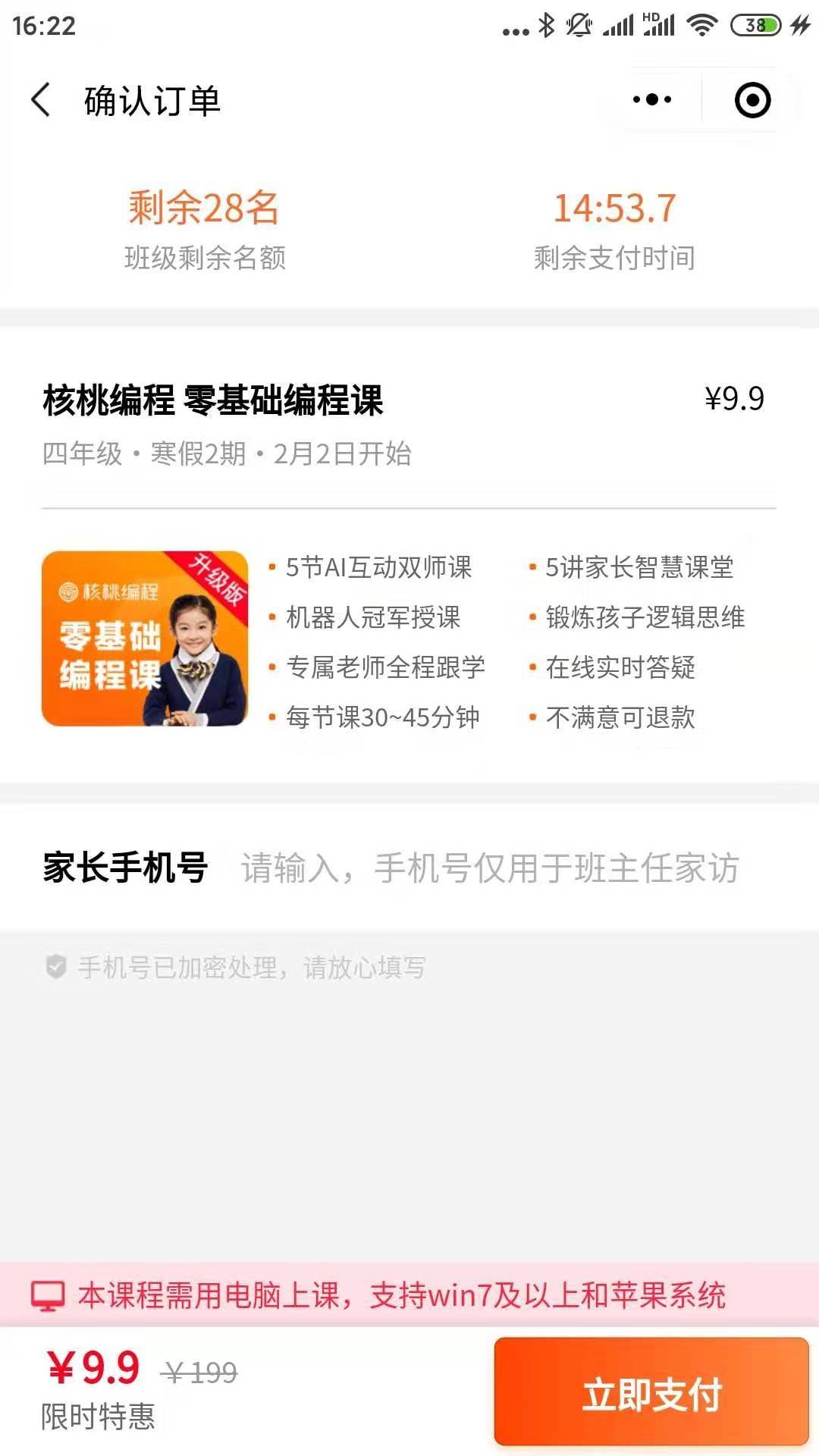Tap 立即支付 to pay now
This screenshot has width=819, height=1456.
[651, 1392]
